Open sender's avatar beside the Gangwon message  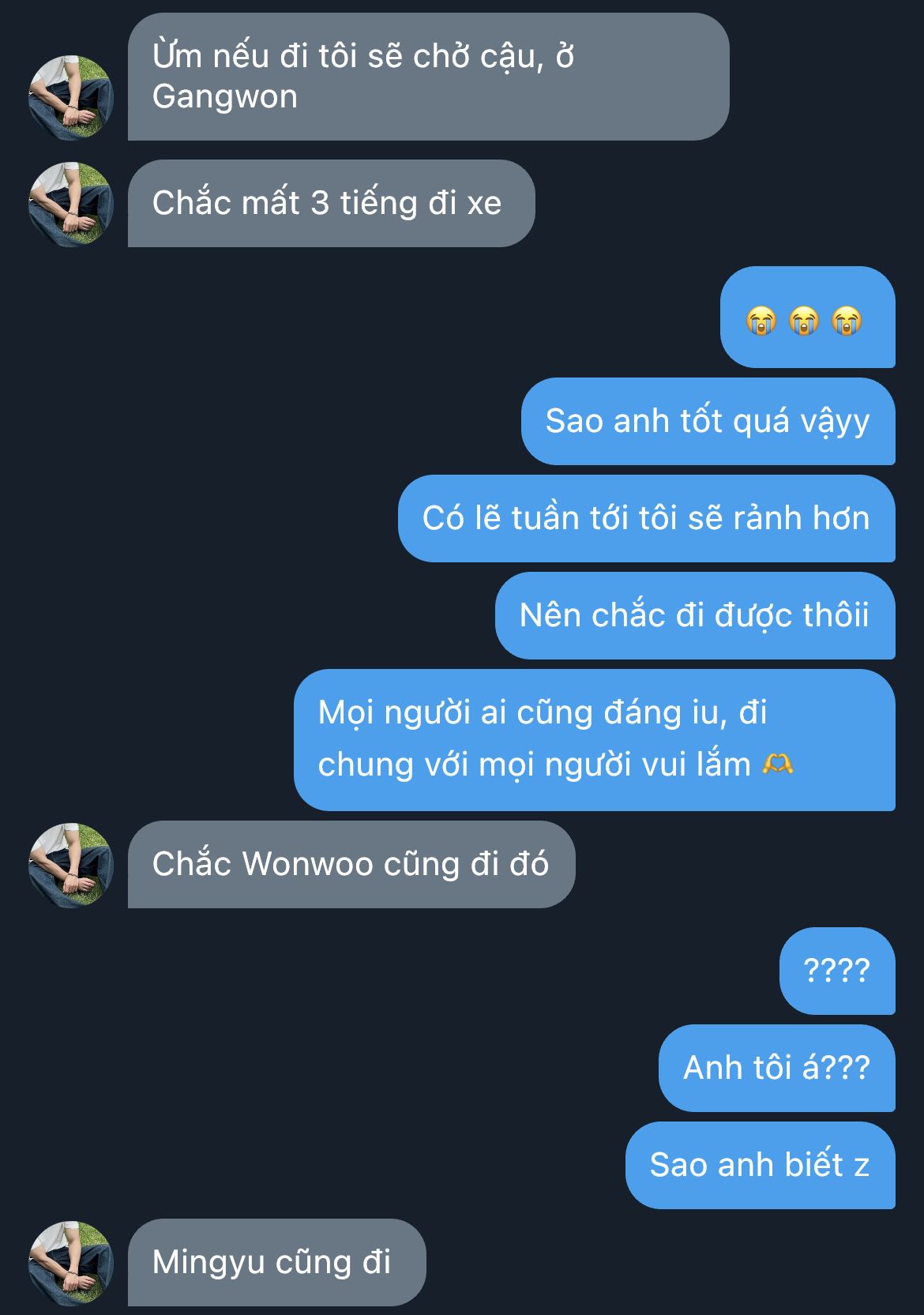coord(71,98)
